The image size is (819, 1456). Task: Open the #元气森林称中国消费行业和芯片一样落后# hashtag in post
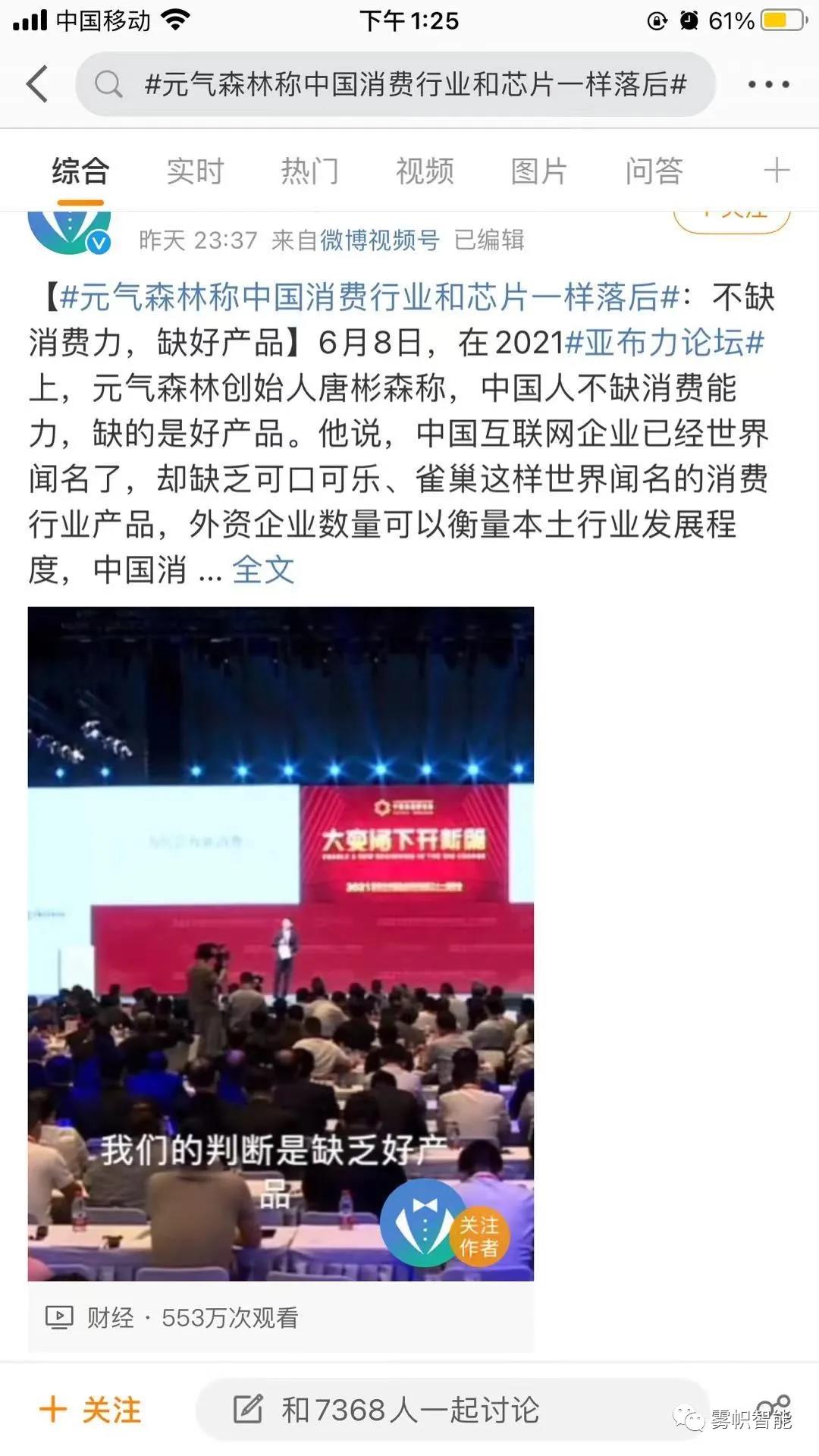[x=369, y=297]
